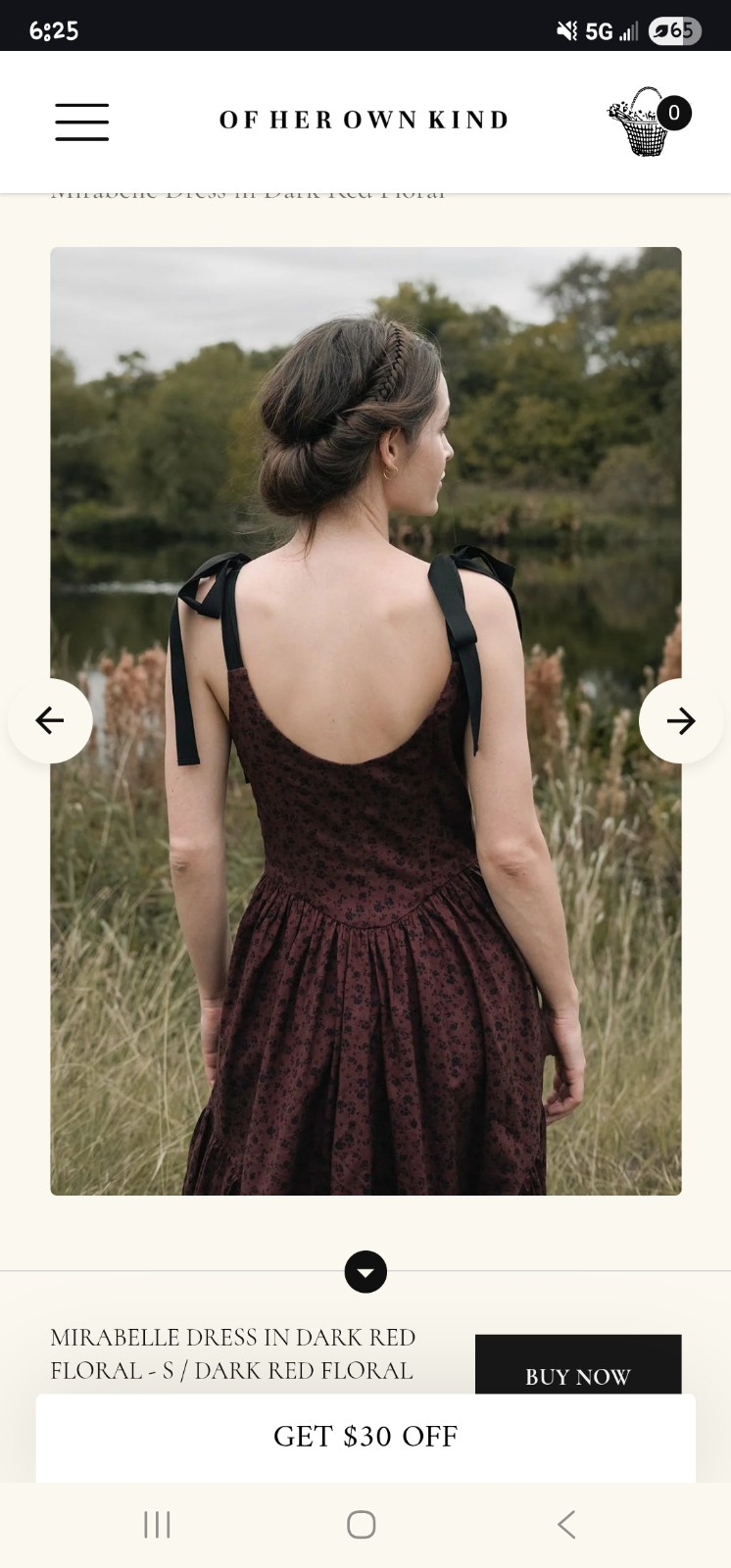
Task: Open the Get $30 Off offer
Action: 365,1437
